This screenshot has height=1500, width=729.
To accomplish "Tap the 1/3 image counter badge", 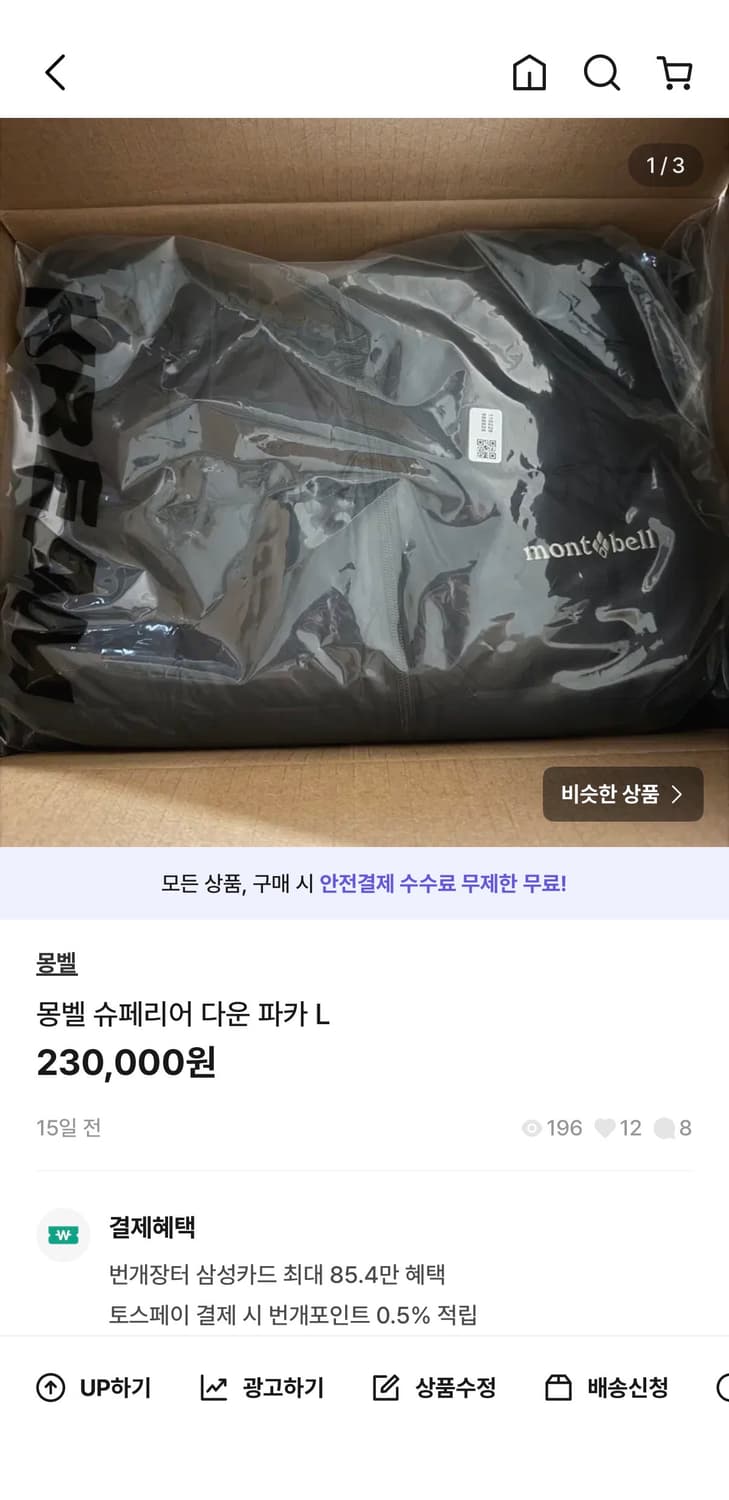I will point(667,167).
